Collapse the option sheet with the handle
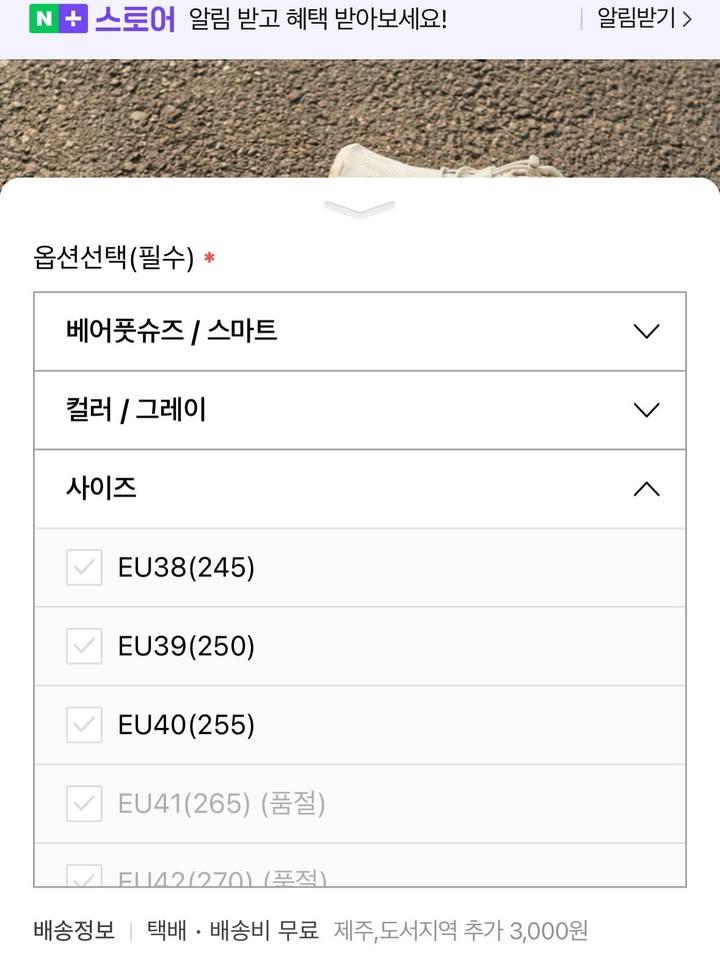720x960 pixels. pyautogui.click(x=360, y=208)
